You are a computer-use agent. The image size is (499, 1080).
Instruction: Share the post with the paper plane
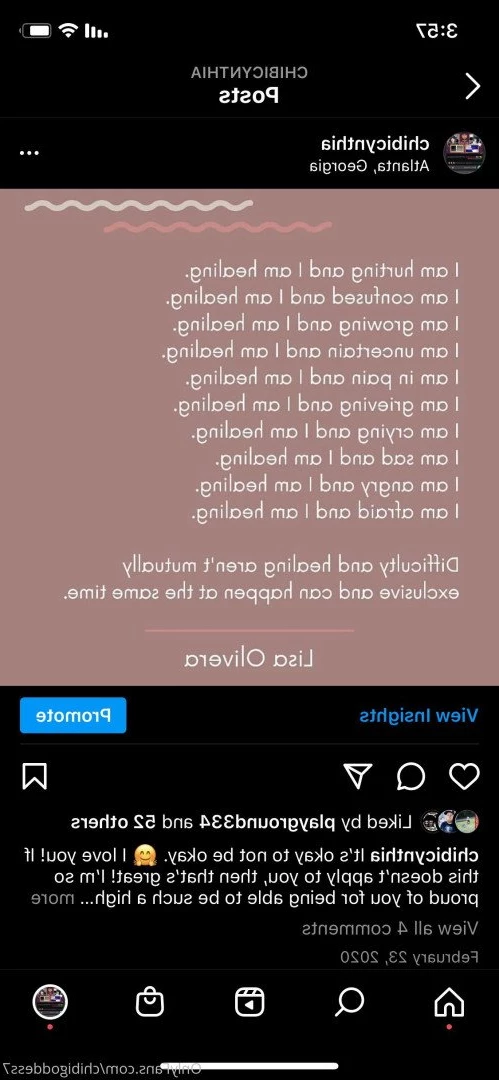pos(358,776)
